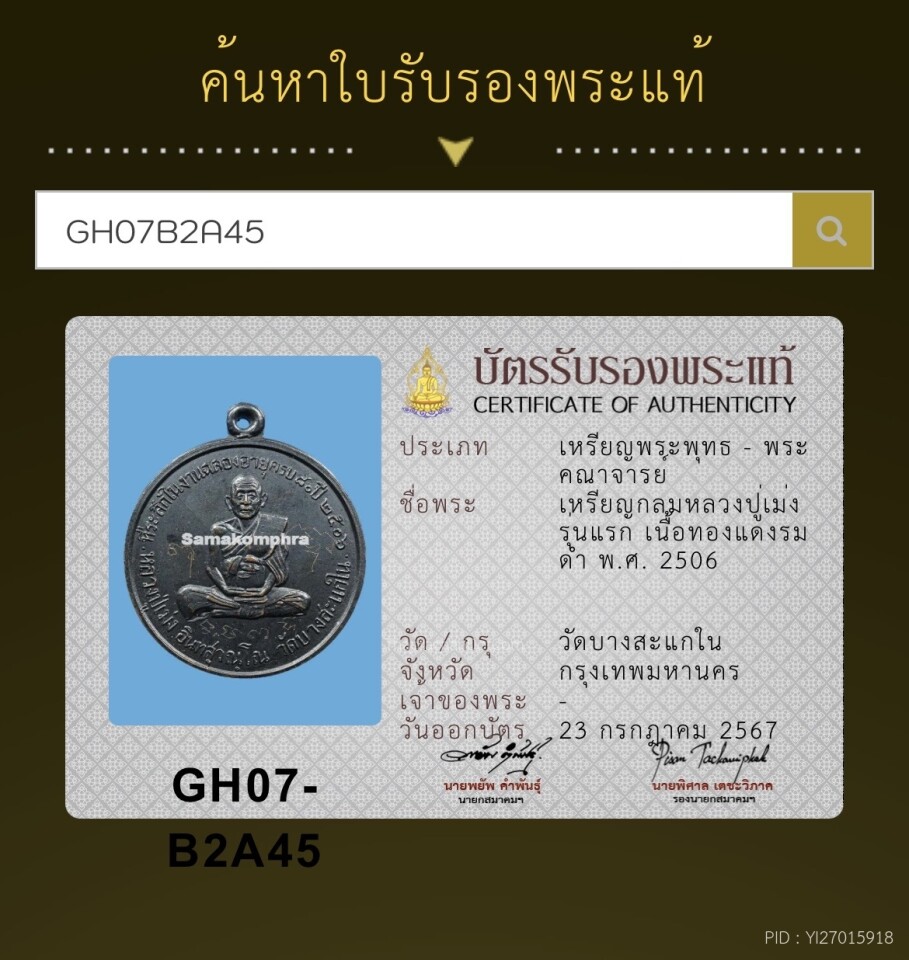Open the certificate of authenticity card
Viewport: 909px width, 960px height.
[x=454, y=567]
